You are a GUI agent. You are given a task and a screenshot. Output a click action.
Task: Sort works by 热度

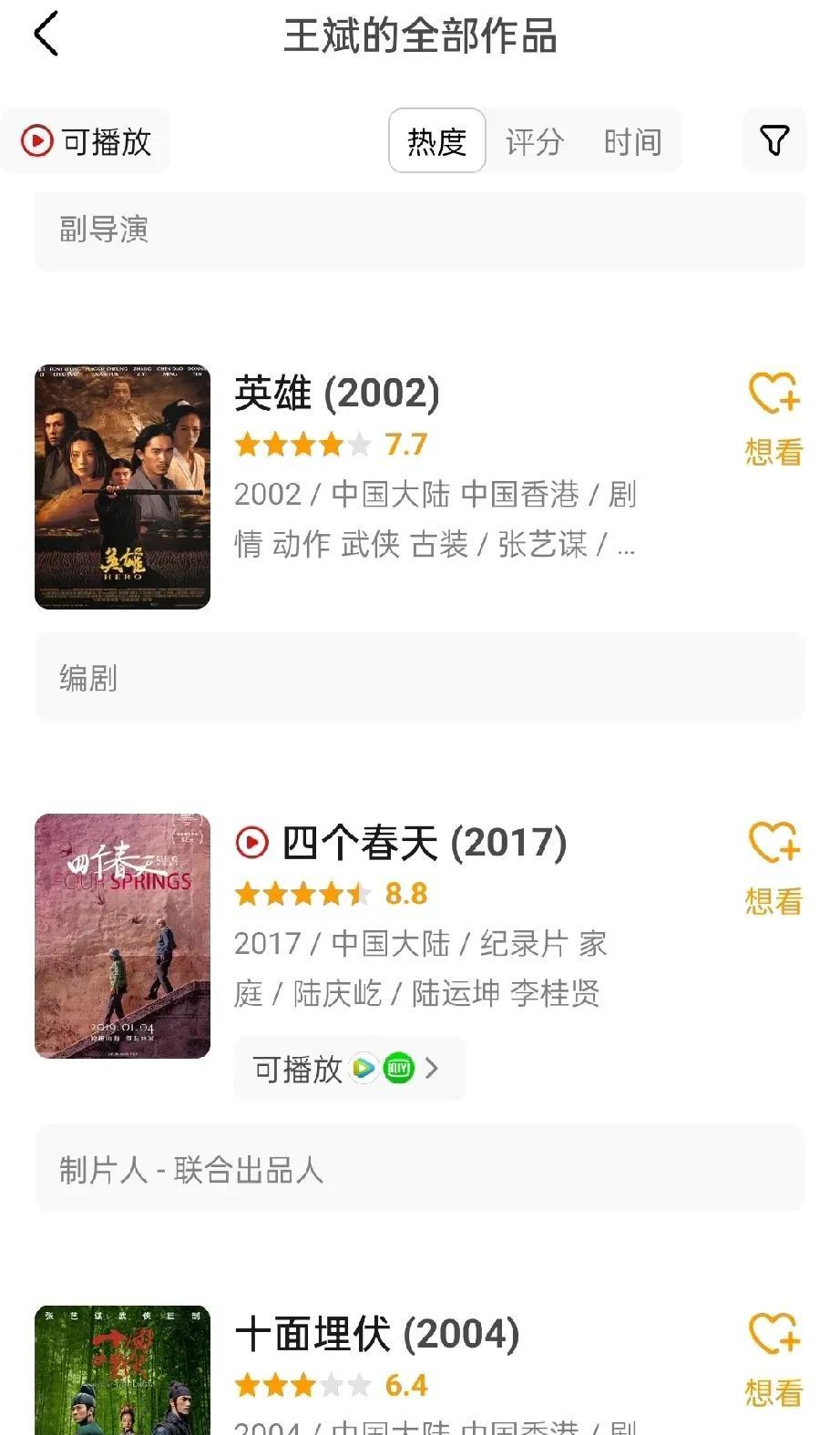tap(437, 141)
